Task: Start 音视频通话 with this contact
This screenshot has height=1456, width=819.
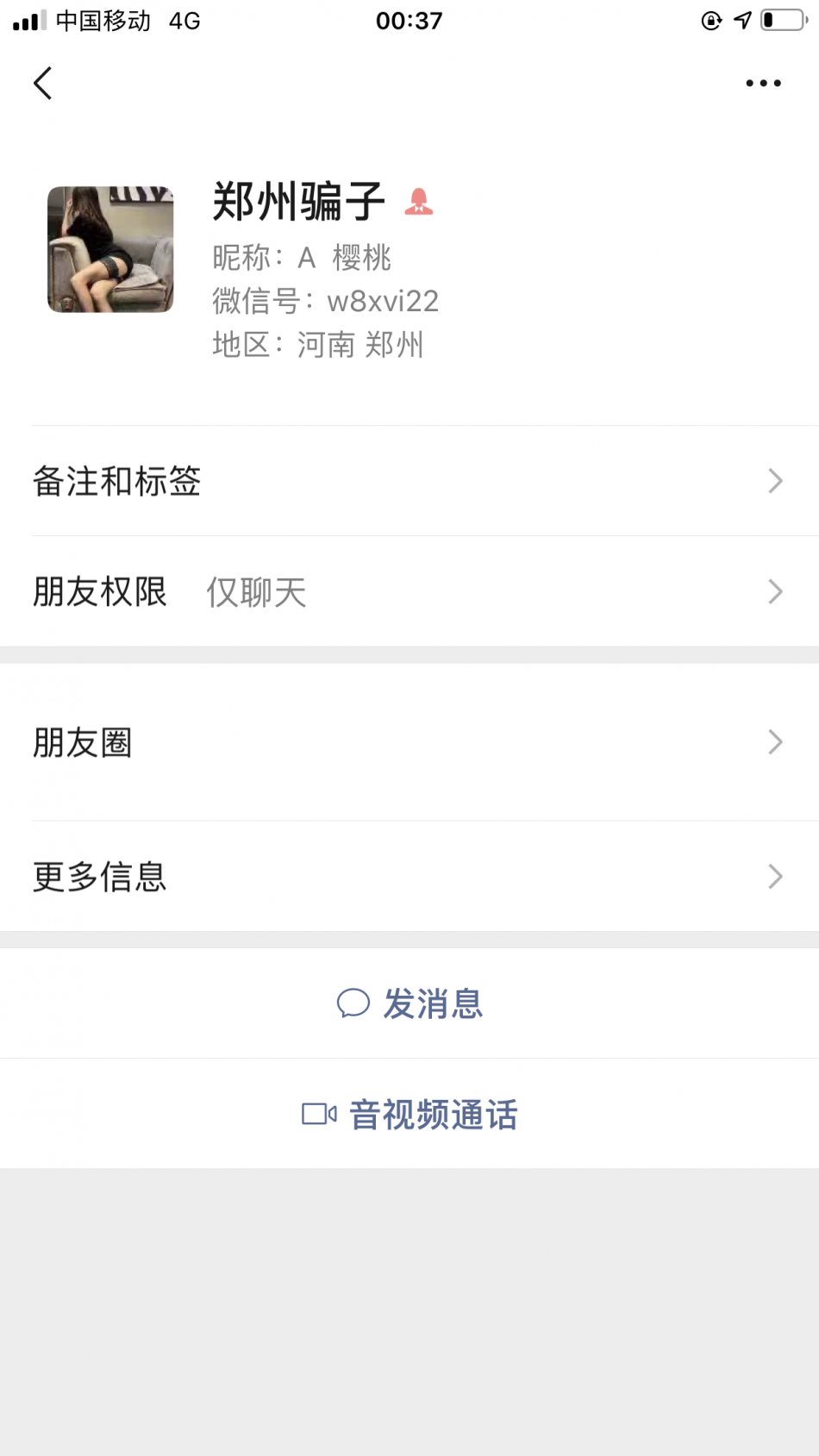Action: click(409, 1115)
